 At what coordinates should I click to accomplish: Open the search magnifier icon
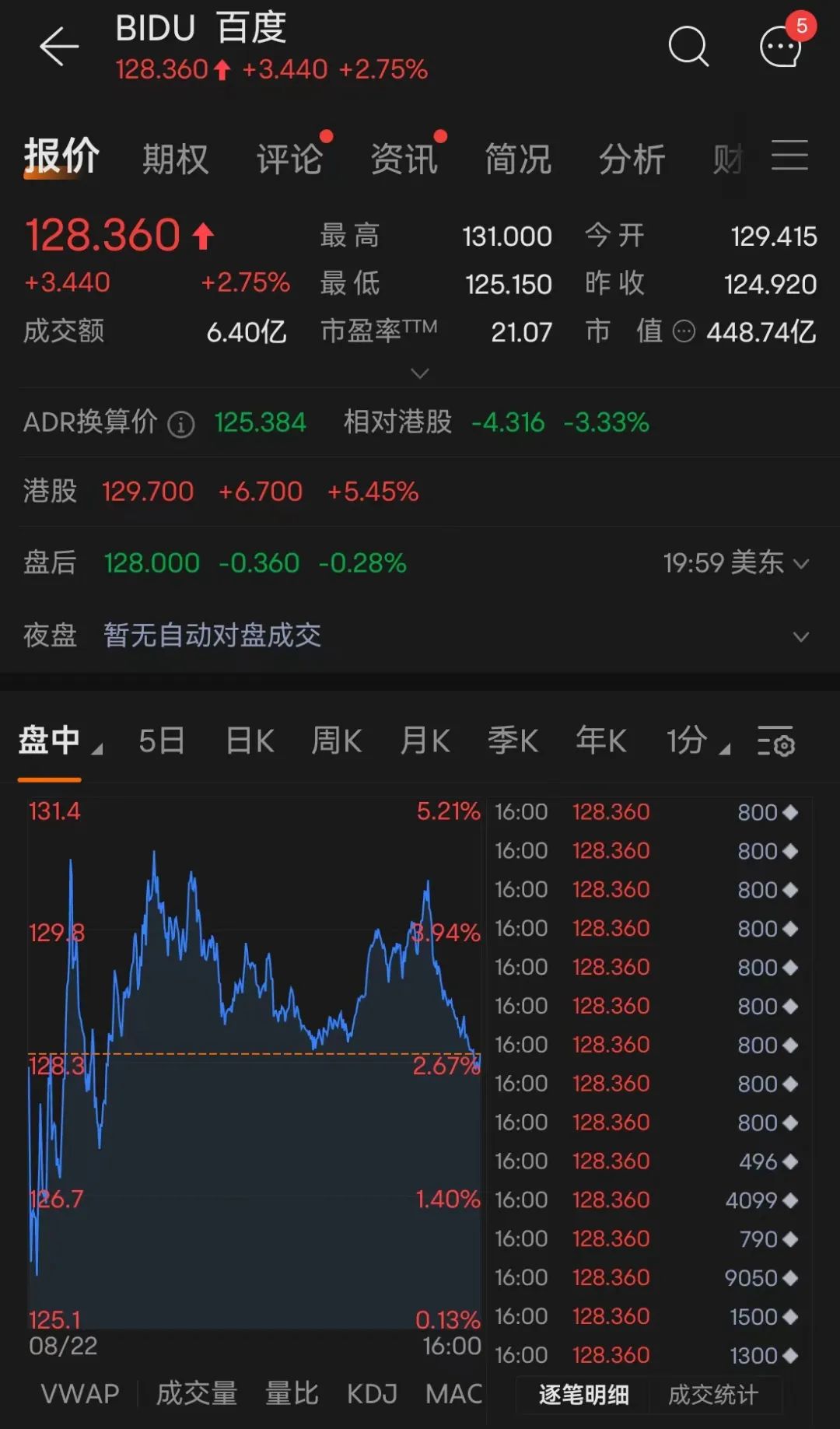688,47
